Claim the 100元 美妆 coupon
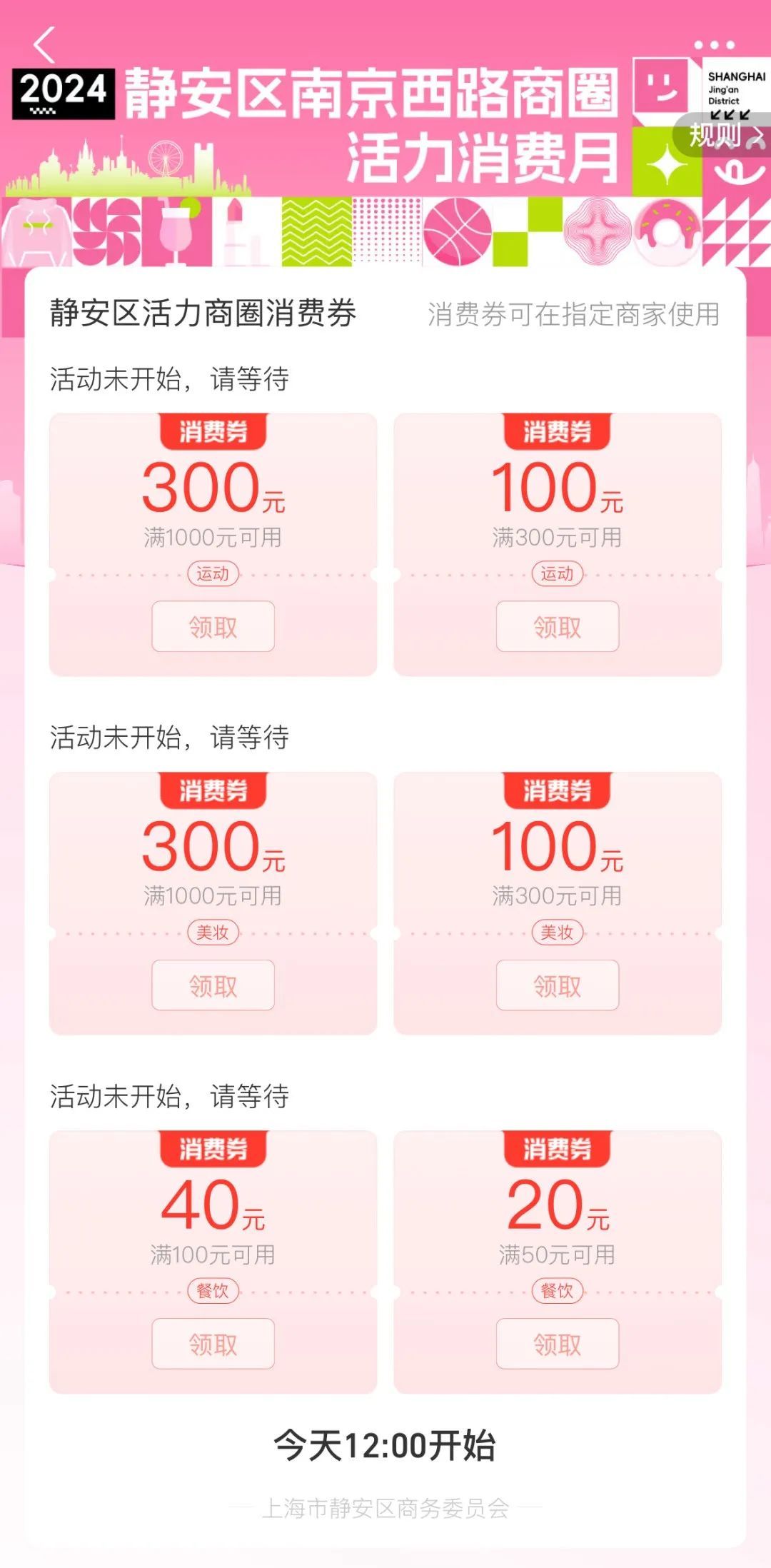This screenshot has height=1568, width=771. coord(557,985)
